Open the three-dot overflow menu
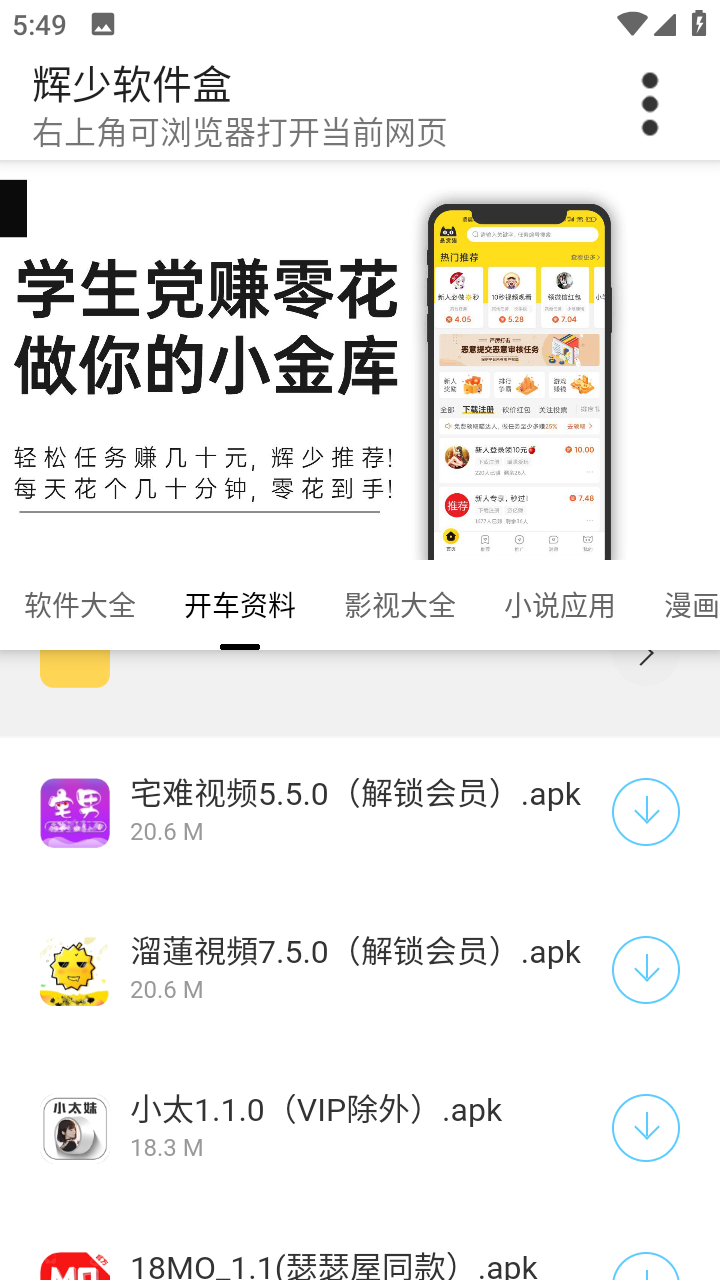 click(x=650, y=104)
